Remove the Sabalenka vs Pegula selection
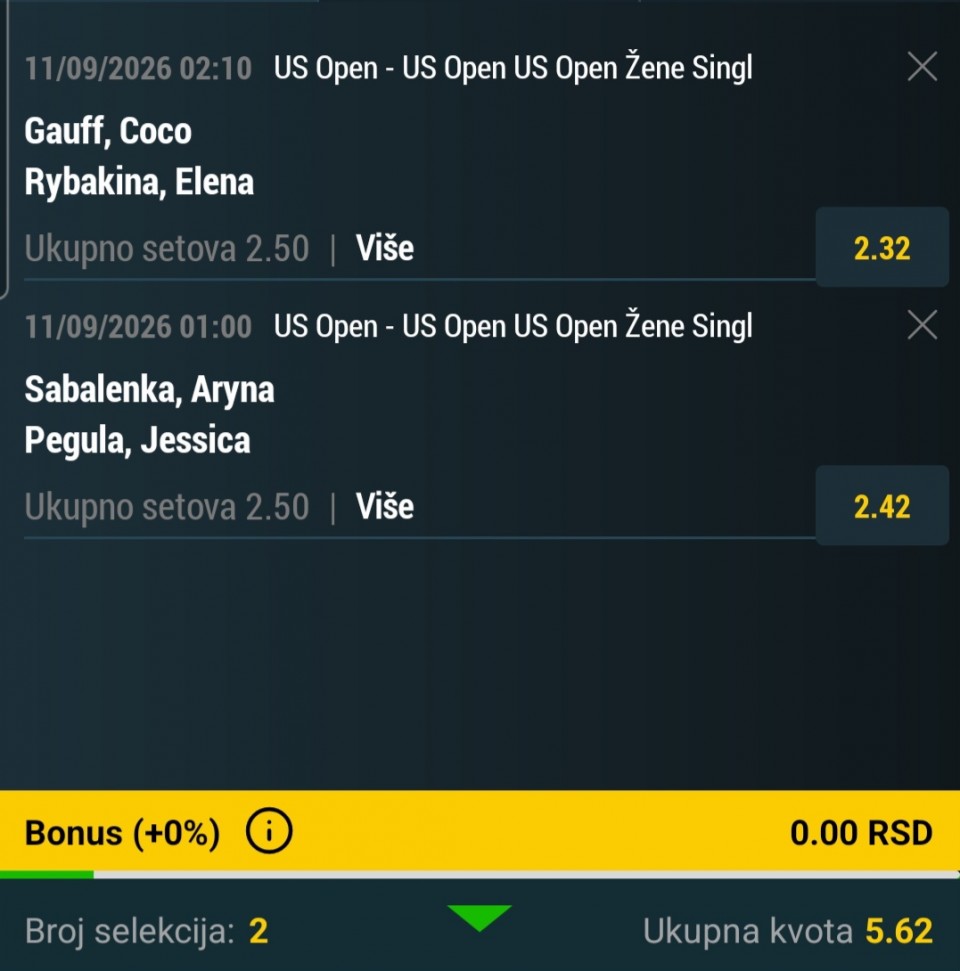960x971 pixels. 922,325
